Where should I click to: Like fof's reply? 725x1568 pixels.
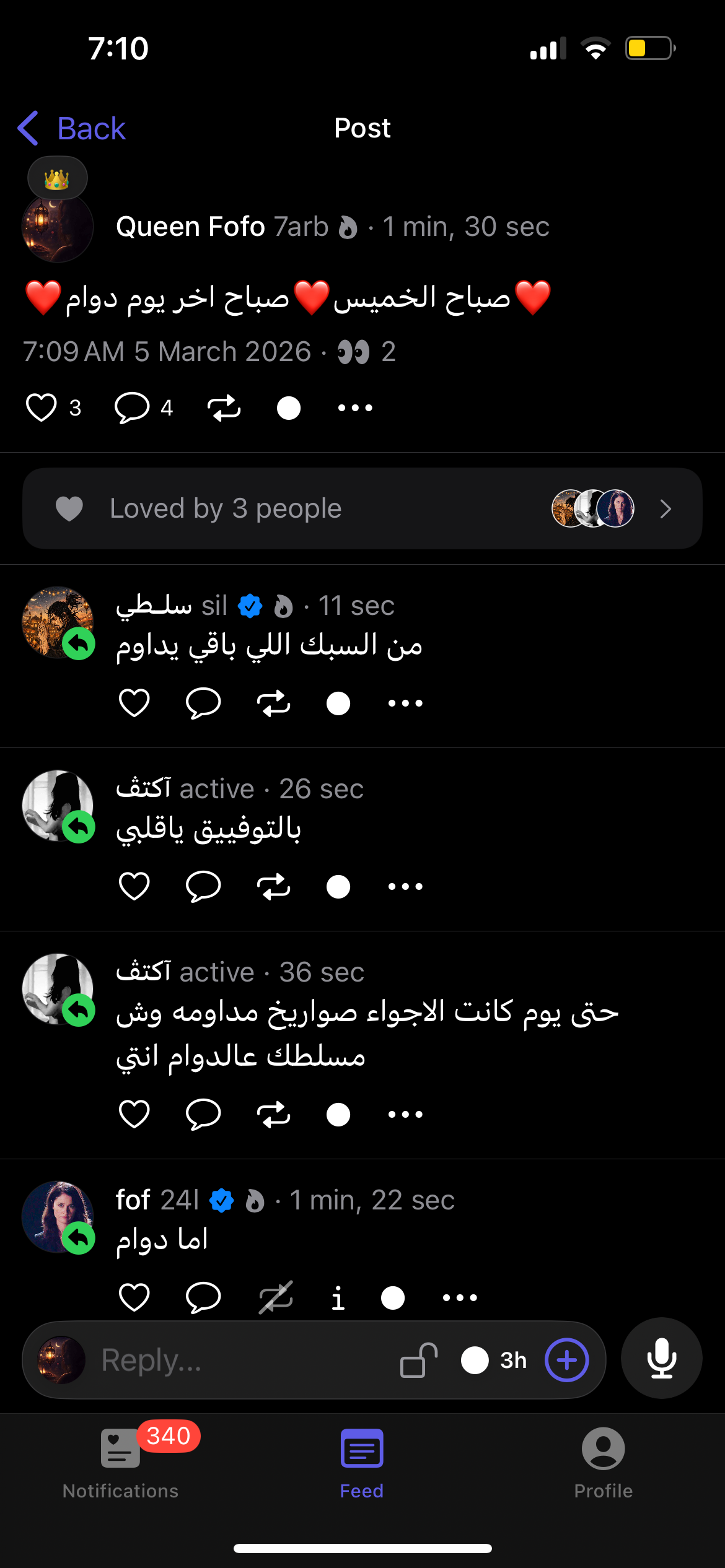[134, 1297]
